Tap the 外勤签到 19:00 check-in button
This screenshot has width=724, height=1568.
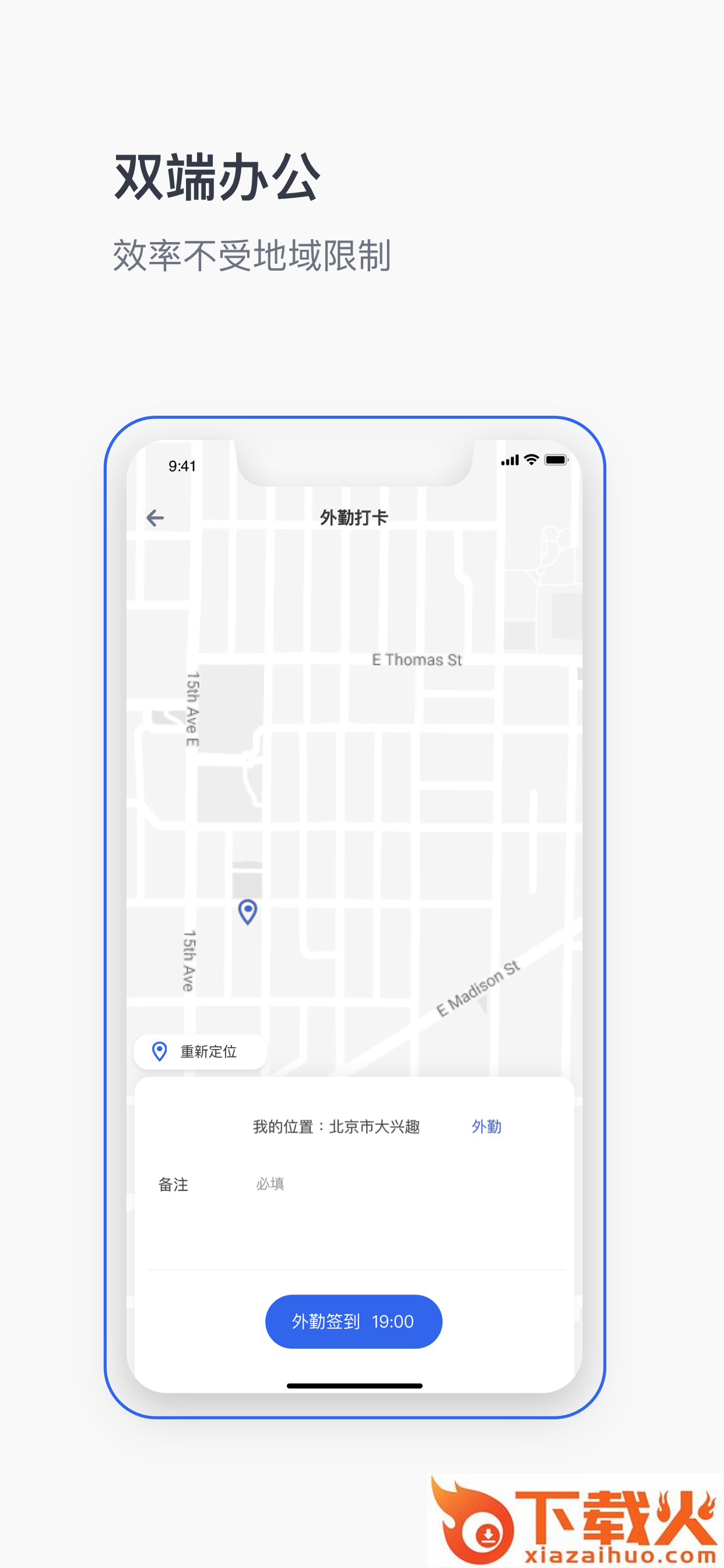pos(353,1321)
